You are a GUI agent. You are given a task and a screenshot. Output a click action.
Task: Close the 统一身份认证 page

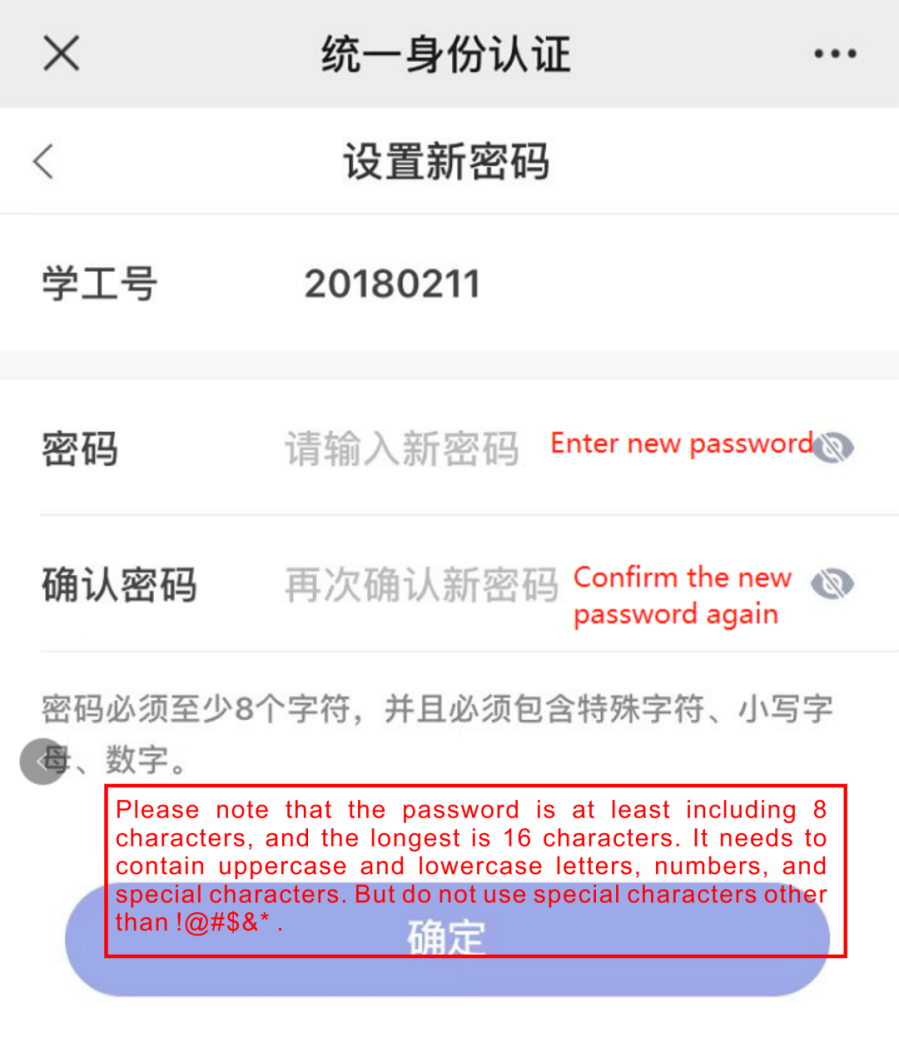click(x=61, y=53)
